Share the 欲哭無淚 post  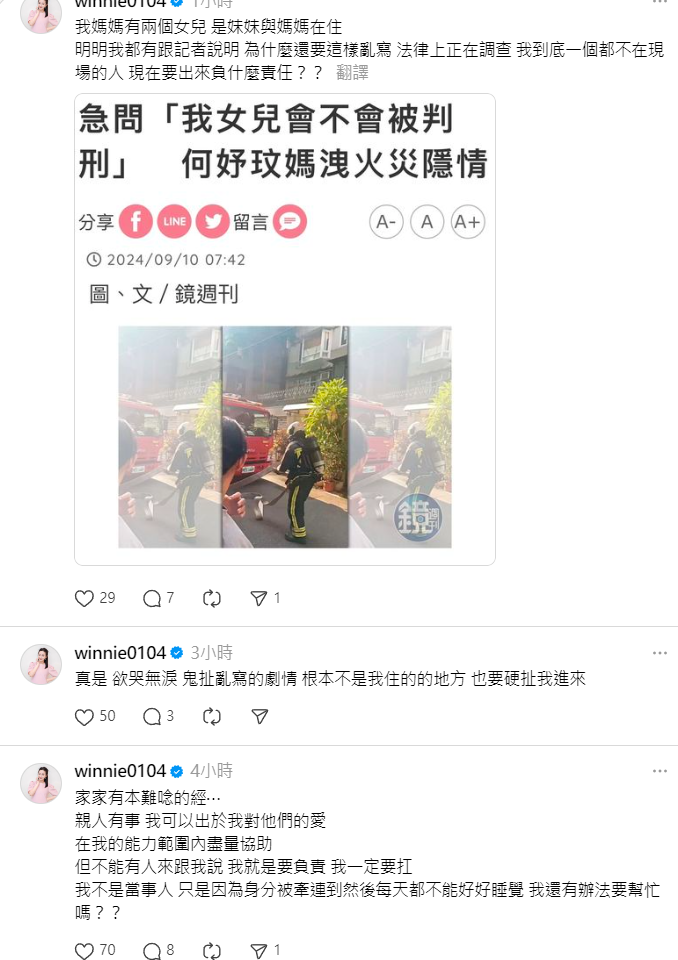258,716
